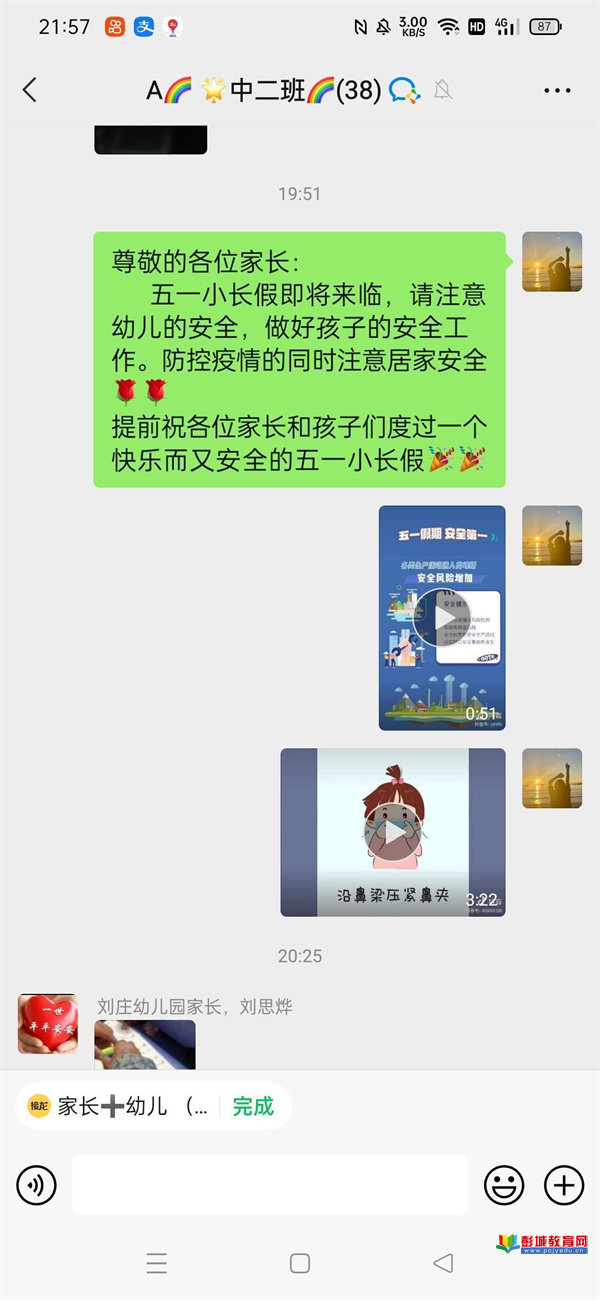Play the 0:51 五一假期 safety video
This screenshot has height=1300, width=600.
point(442,617)
